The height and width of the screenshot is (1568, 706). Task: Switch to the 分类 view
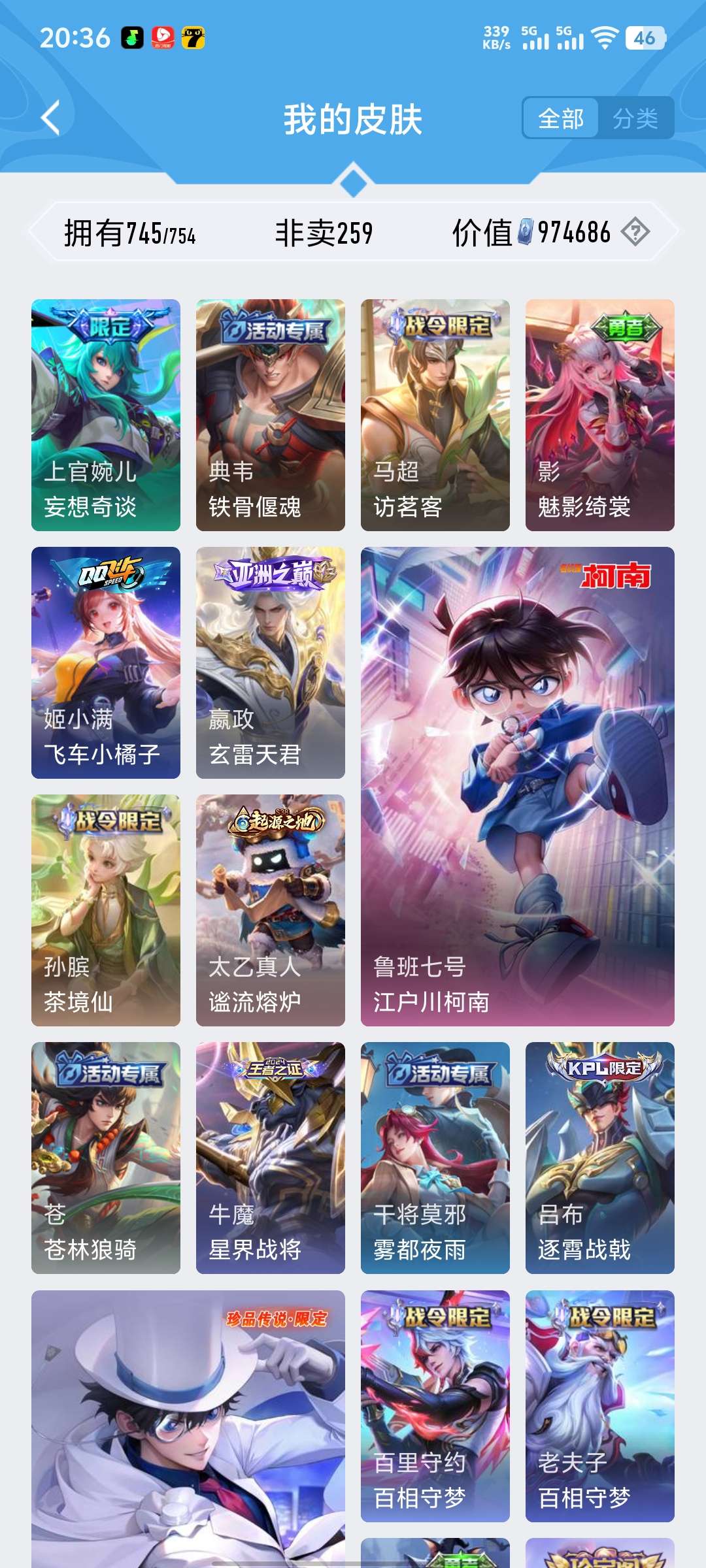[x=635, y=118]
